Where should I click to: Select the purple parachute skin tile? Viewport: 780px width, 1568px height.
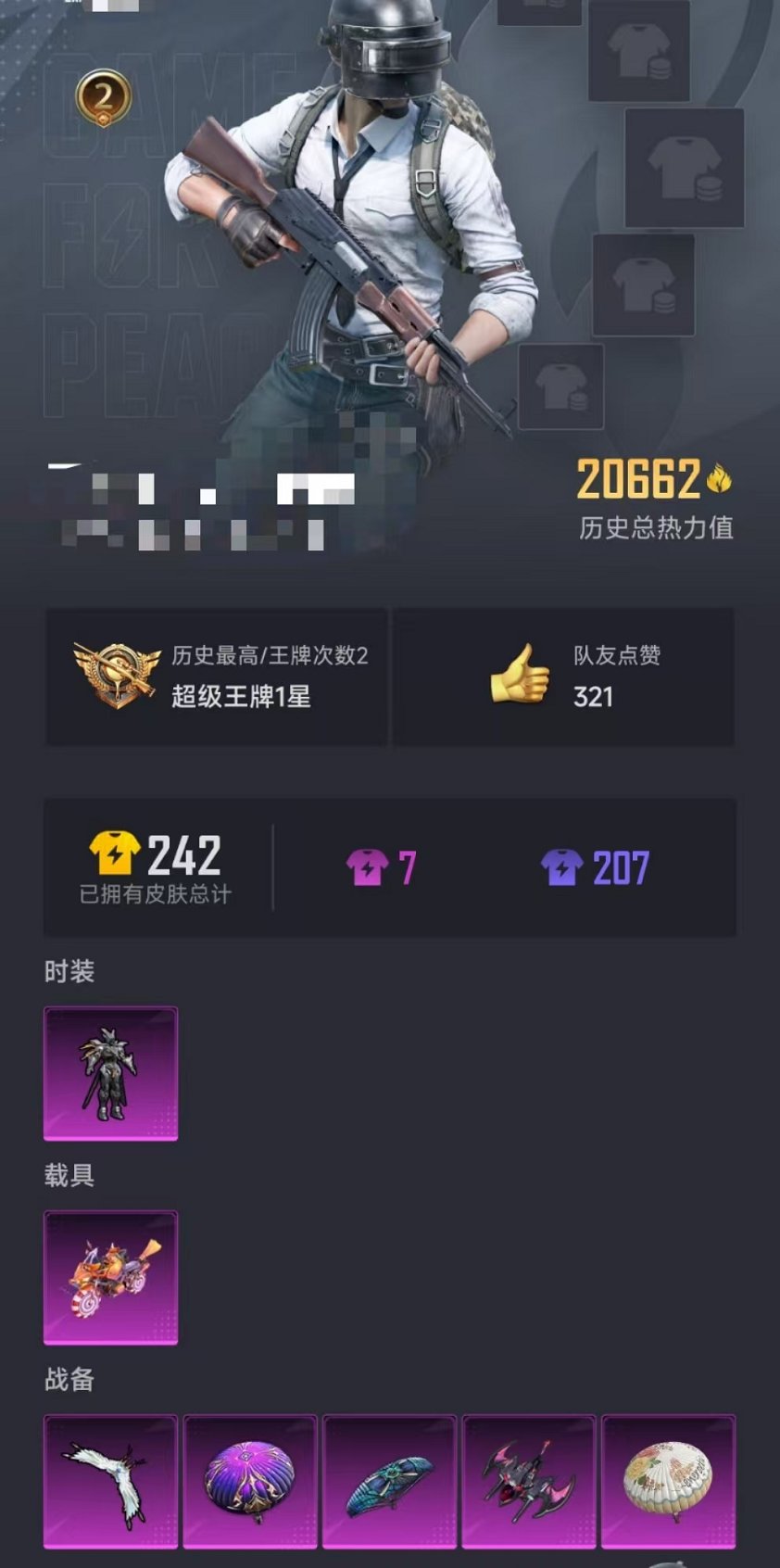250,1481
